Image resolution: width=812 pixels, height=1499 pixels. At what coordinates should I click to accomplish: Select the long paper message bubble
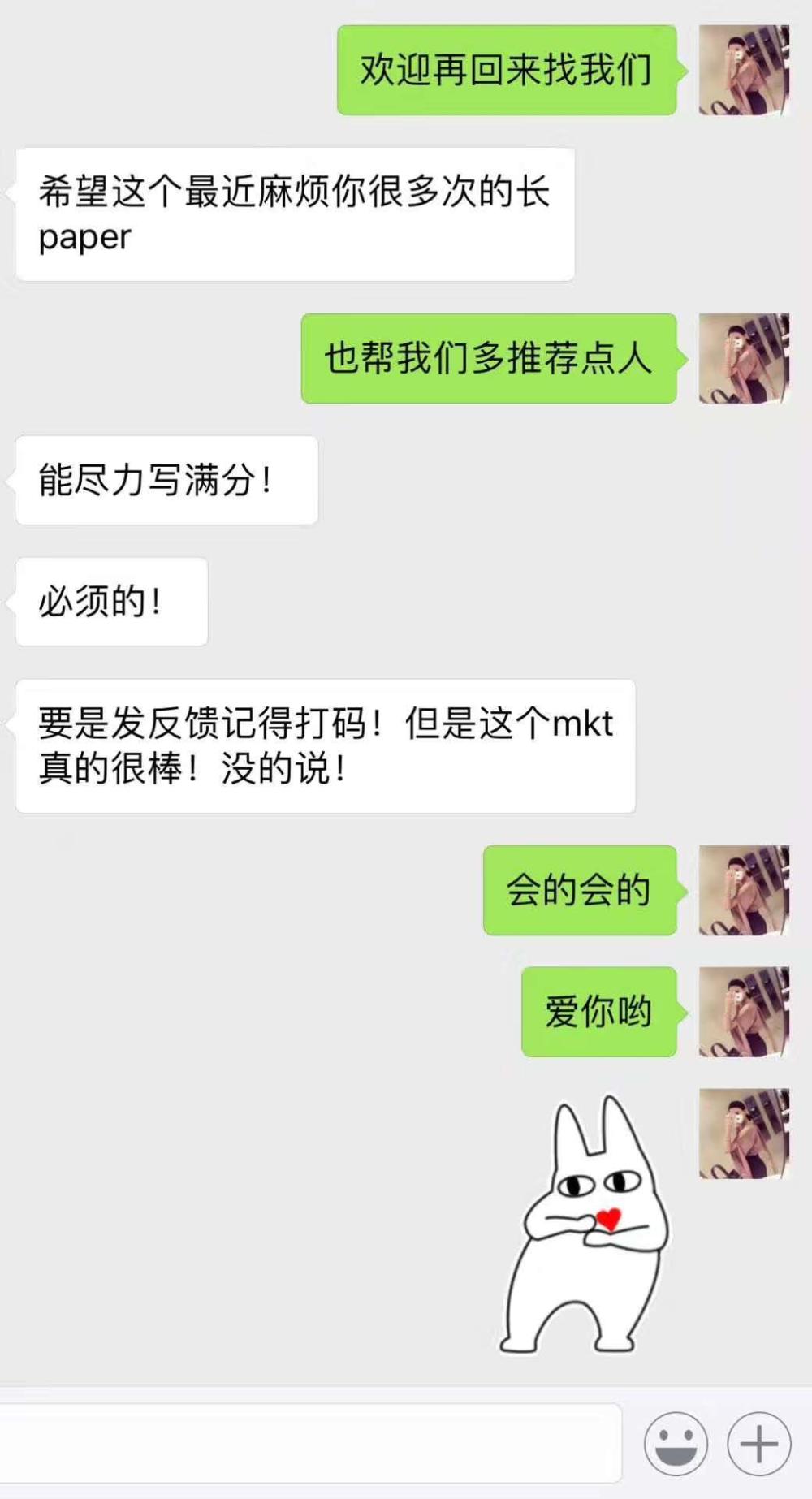click(292, 213)
